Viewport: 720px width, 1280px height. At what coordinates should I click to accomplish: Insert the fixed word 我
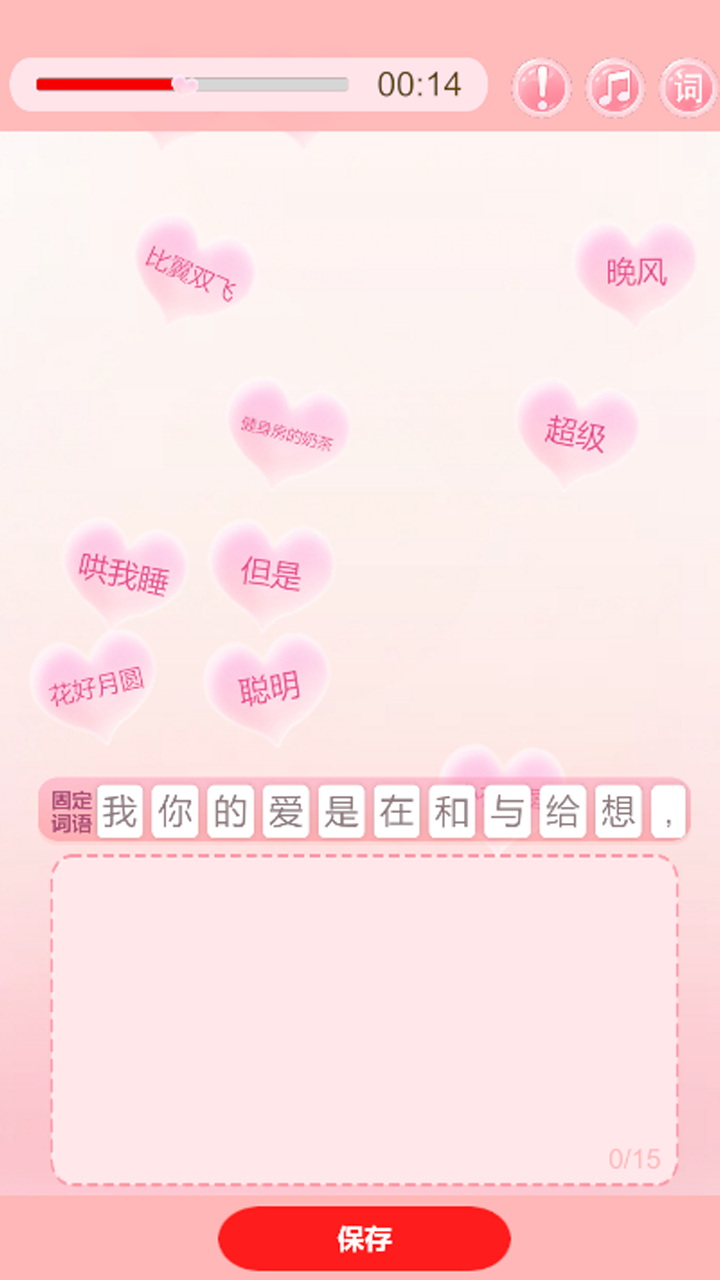coord(120,812)
